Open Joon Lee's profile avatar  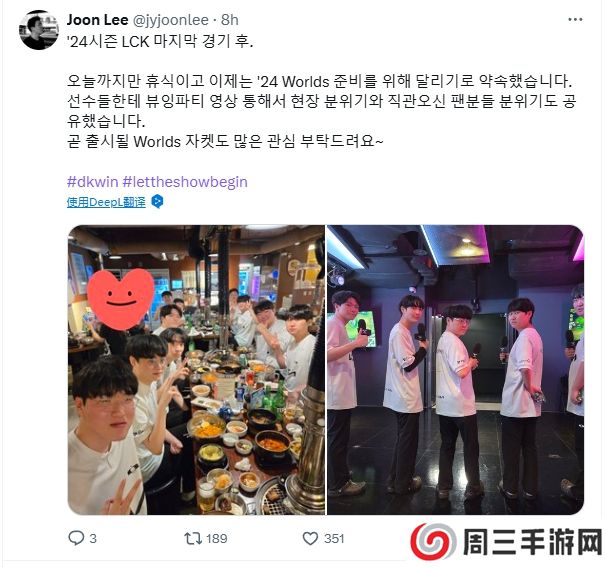tap(38, 30)
